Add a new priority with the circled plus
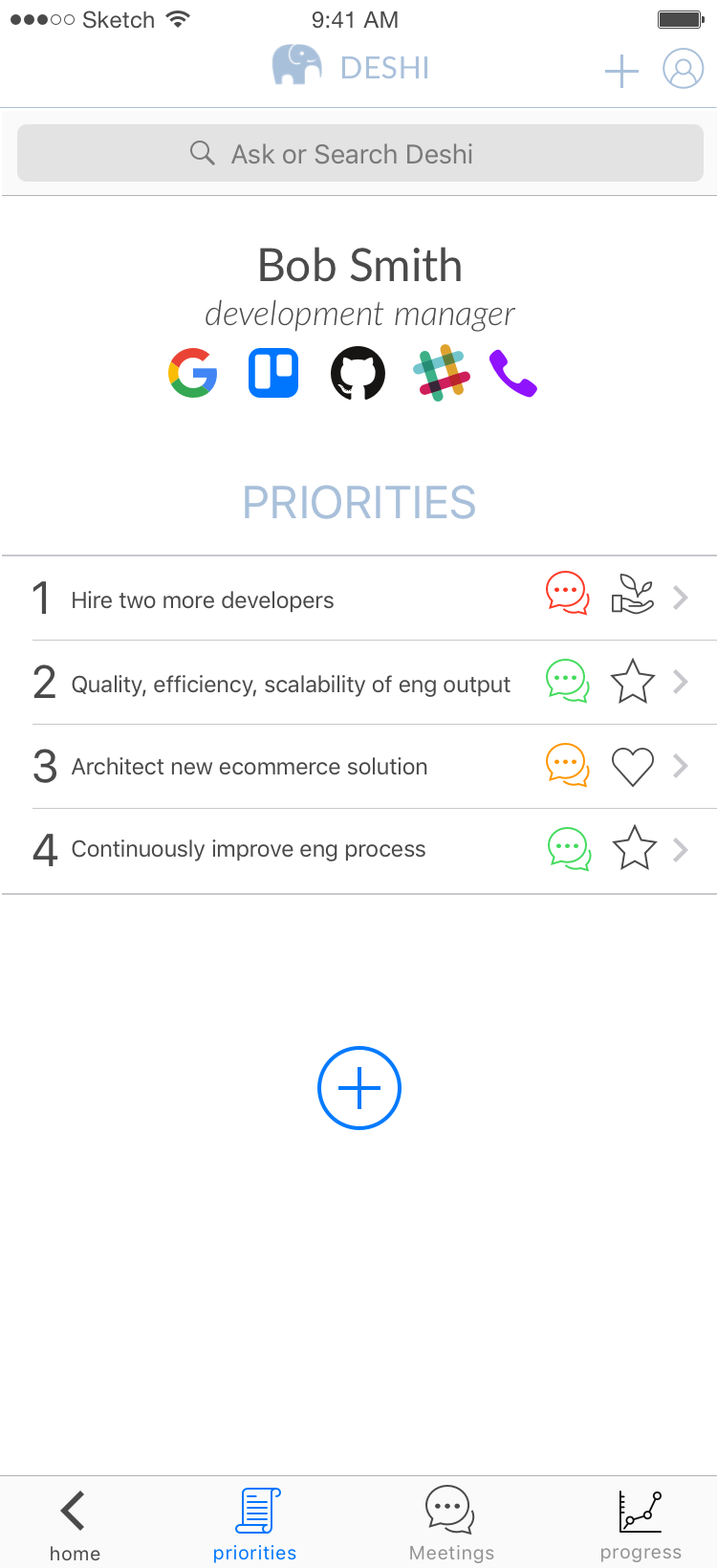717x1568 pixels. (359, 1088)
